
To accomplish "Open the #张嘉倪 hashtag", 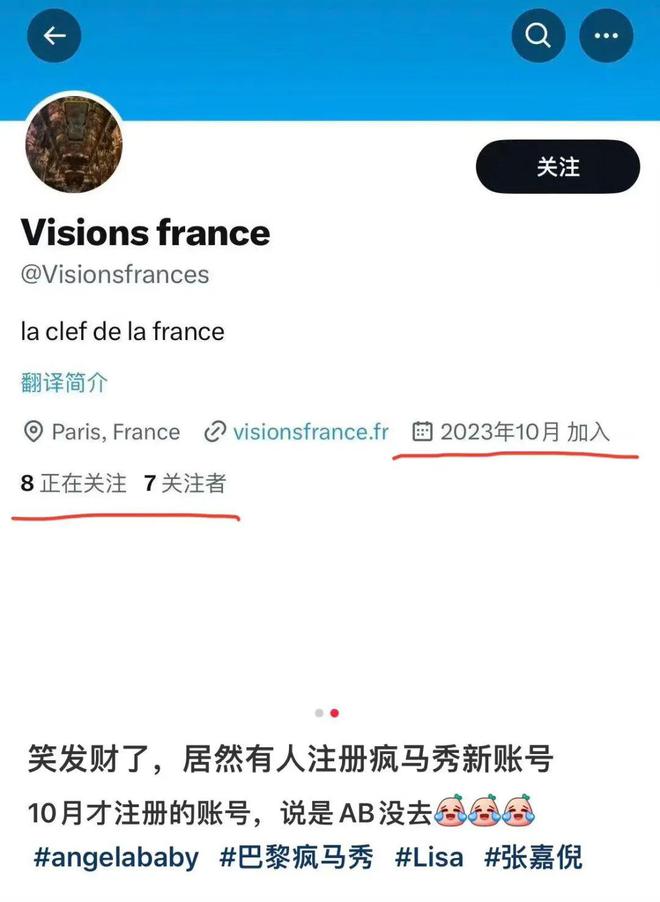I will (x=533, y=858).
